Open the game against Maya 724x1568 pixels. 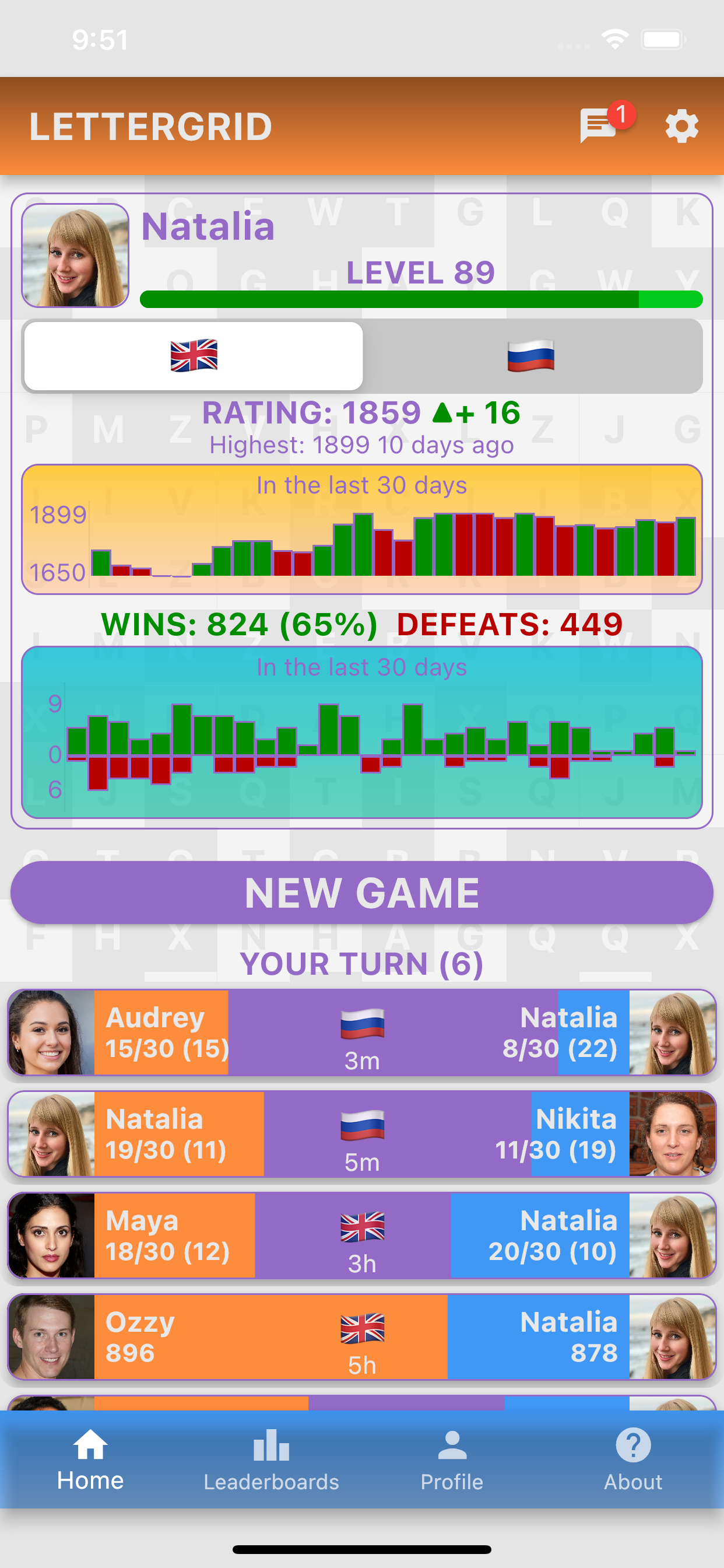(362, 1235)
